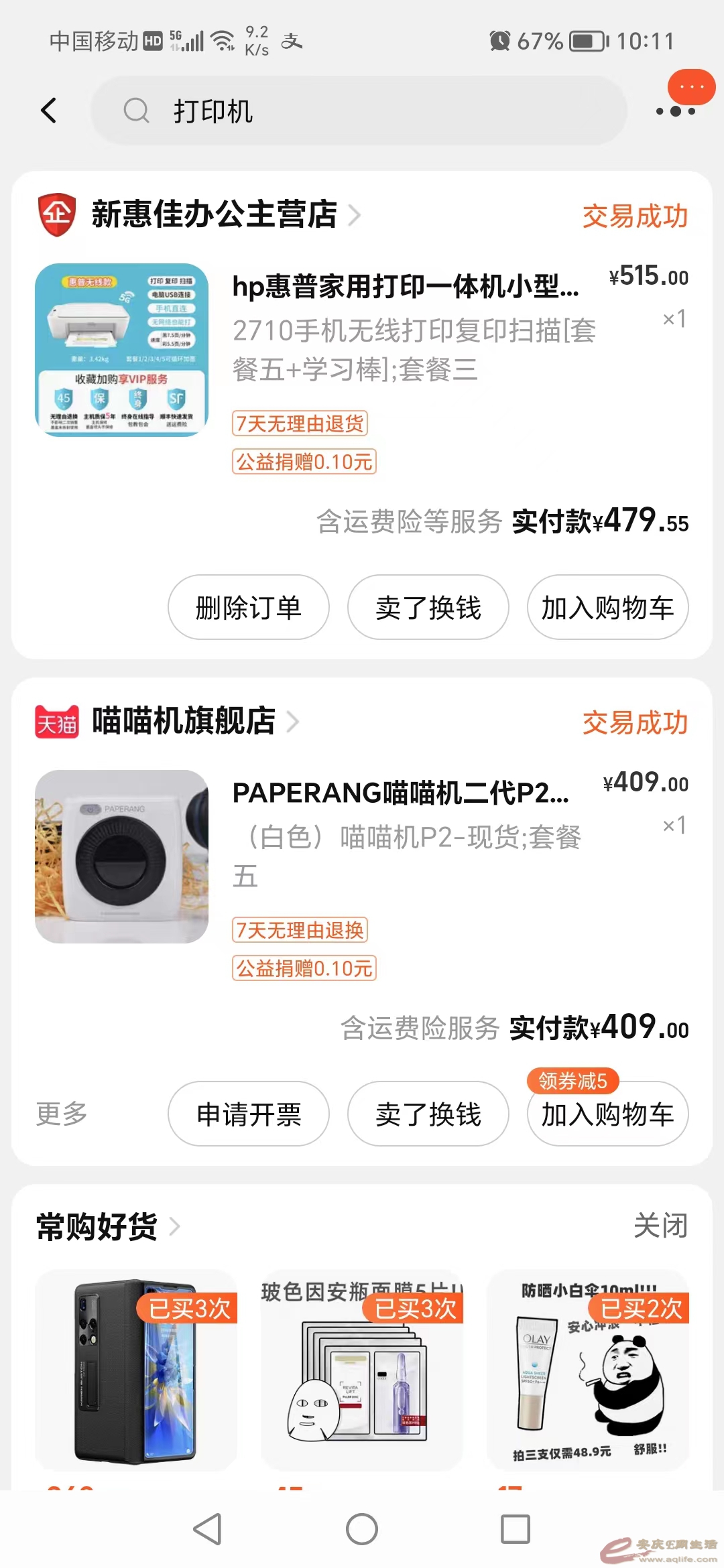Open the three-dot more menu

click(x=675, y=111)
